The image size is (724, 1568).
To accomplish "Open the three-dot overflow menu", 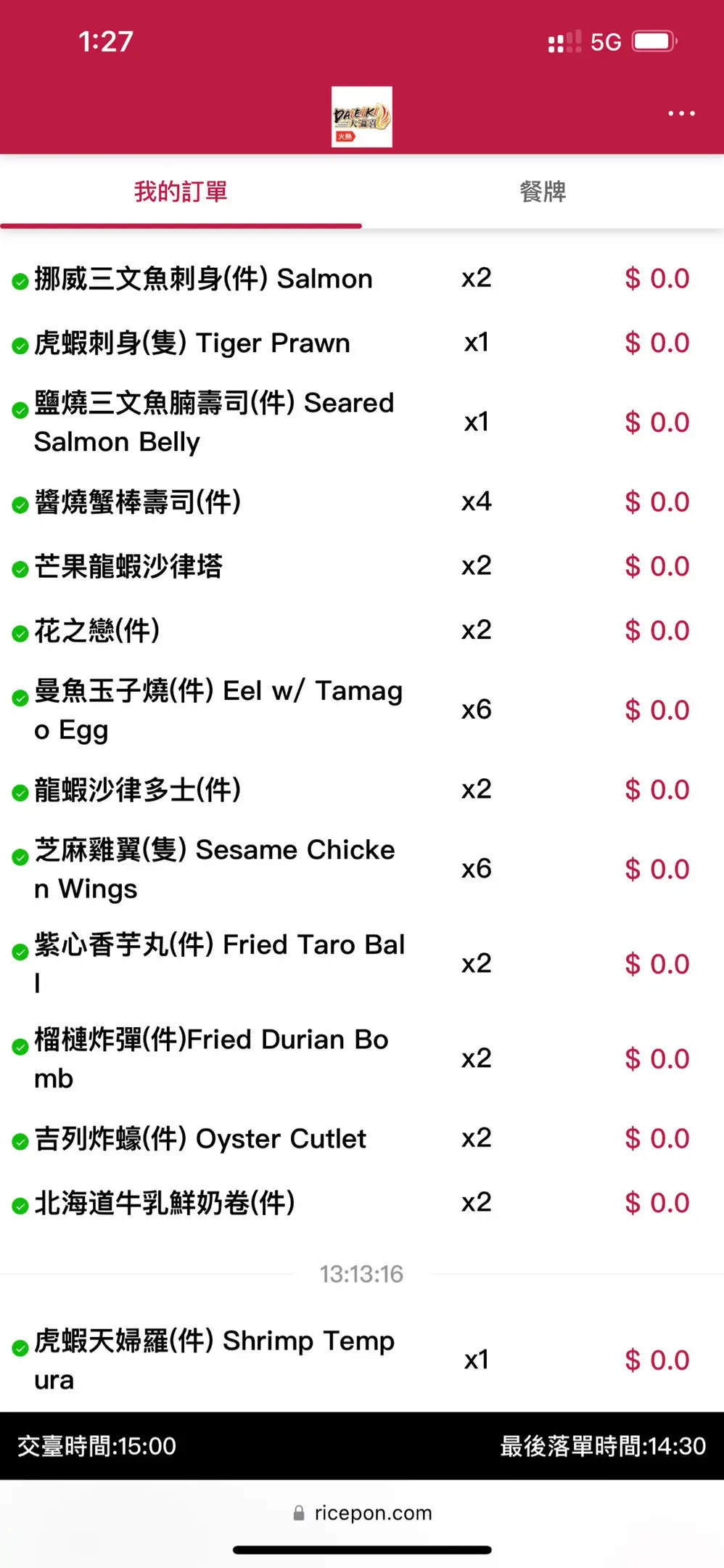I will coord(681,113).
